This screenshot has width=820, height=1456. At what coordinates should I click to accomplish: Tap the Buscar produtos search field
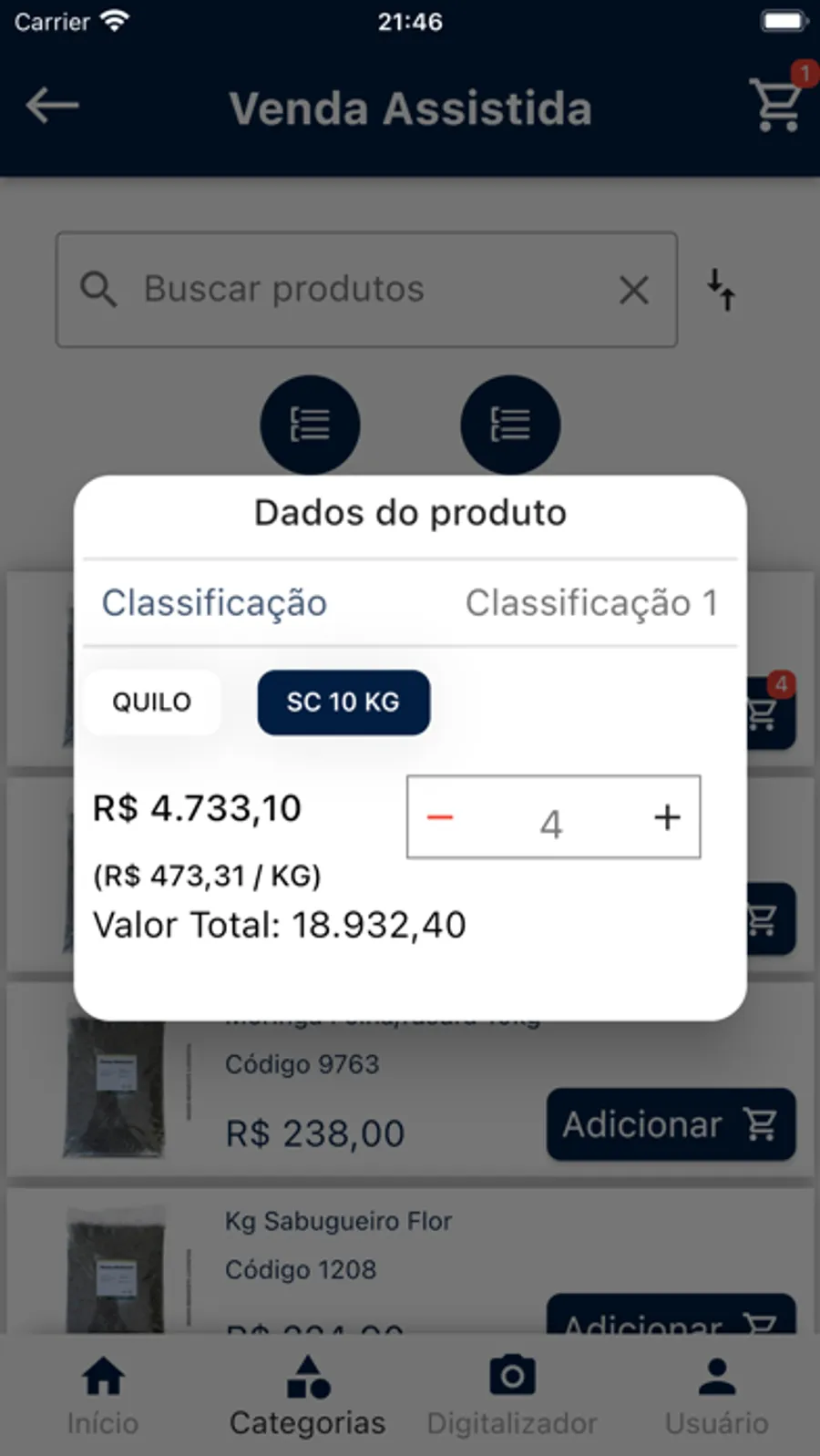(x=364, y=290)
